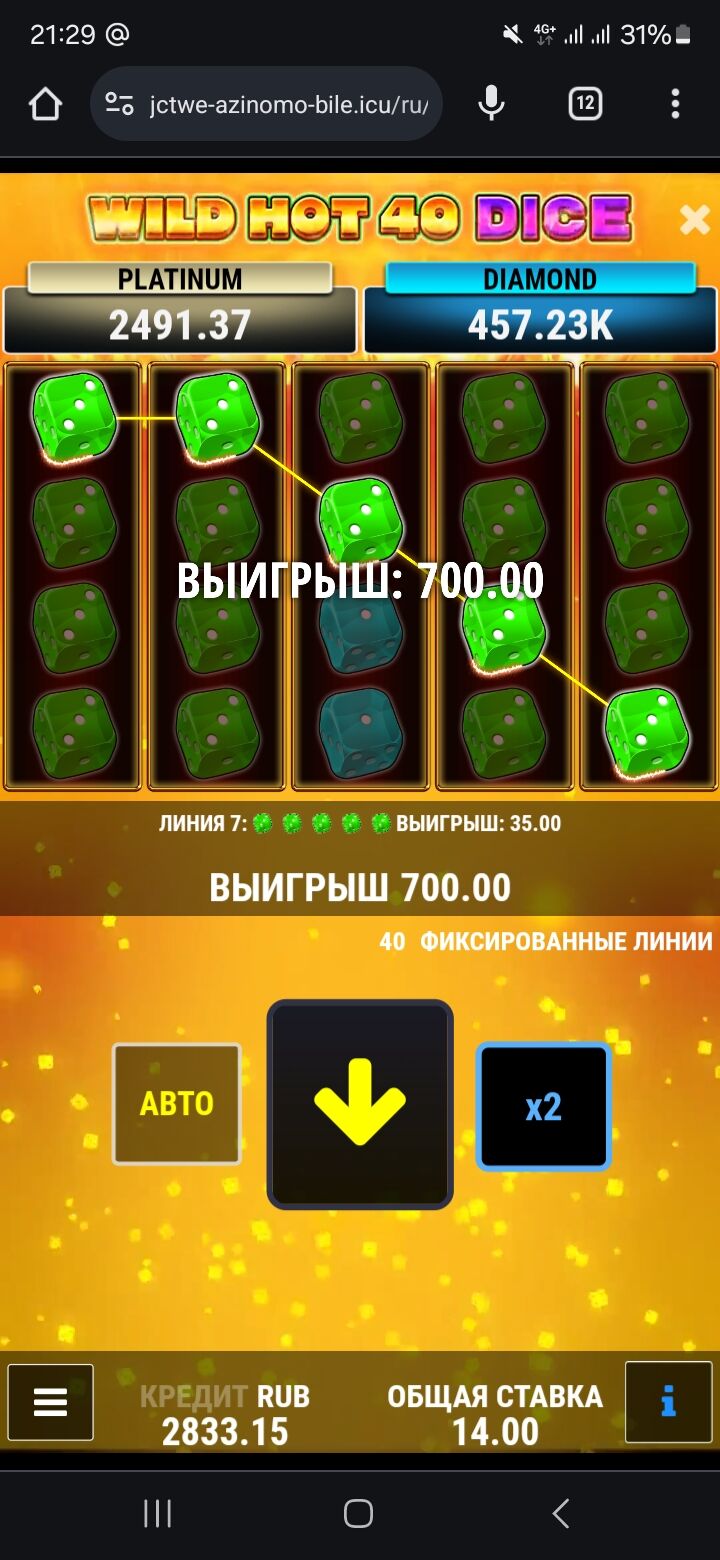Open АВТО autoplay options
This screenshot has width=720, height=1560.
click(177, 1104)
